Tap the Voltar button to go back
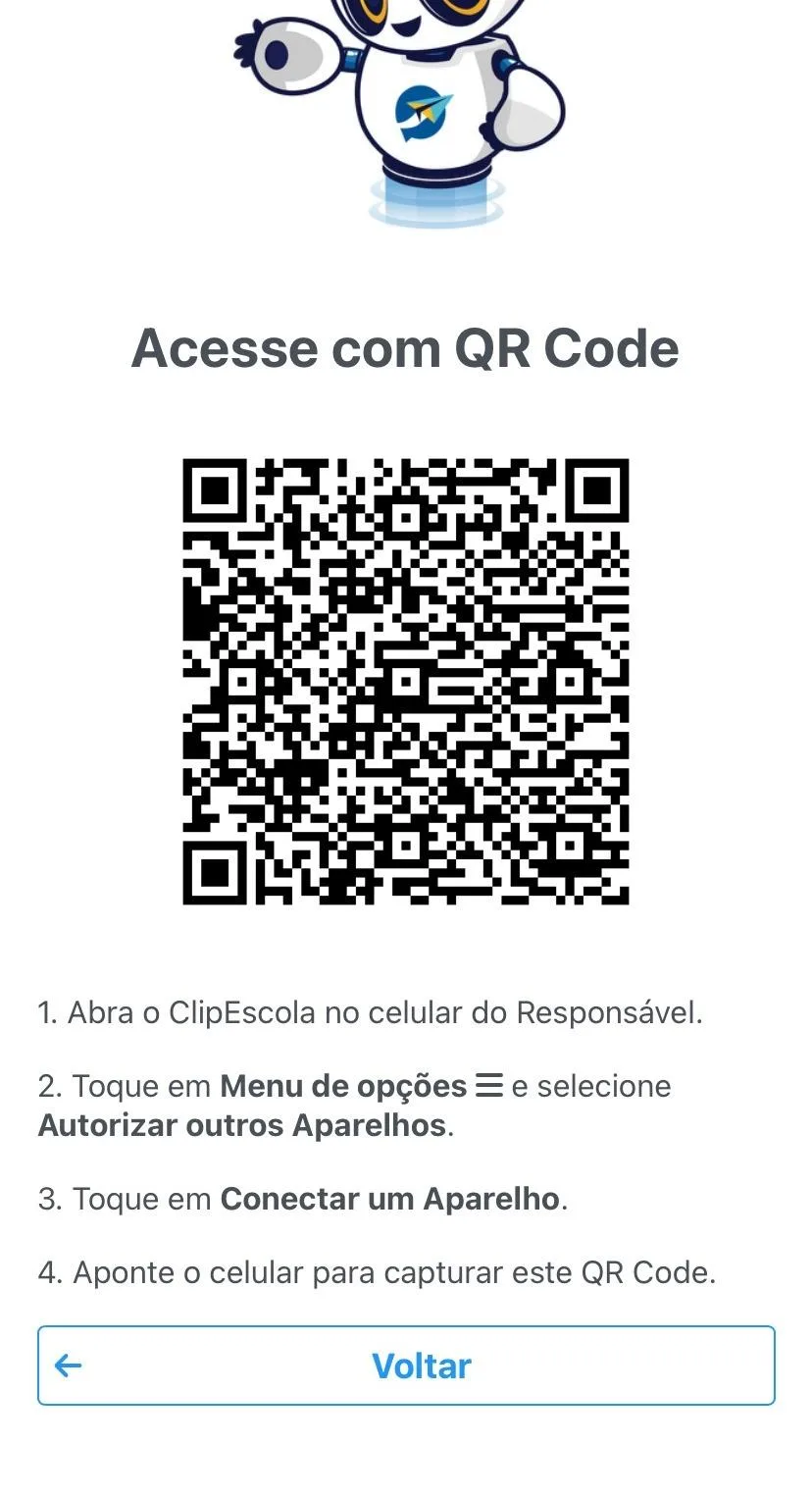This screenshot has width=812, height=1495. coord(406,1366)
